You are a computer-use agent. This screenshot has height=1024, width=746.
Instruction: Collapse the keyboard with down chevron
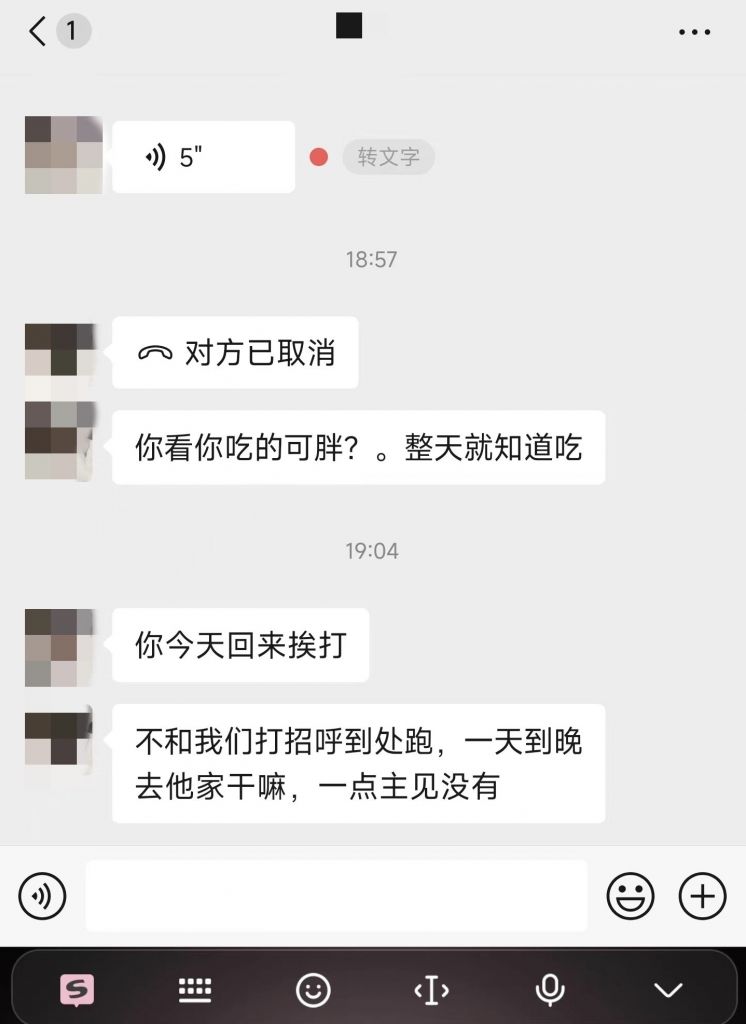tap(667, 990)
